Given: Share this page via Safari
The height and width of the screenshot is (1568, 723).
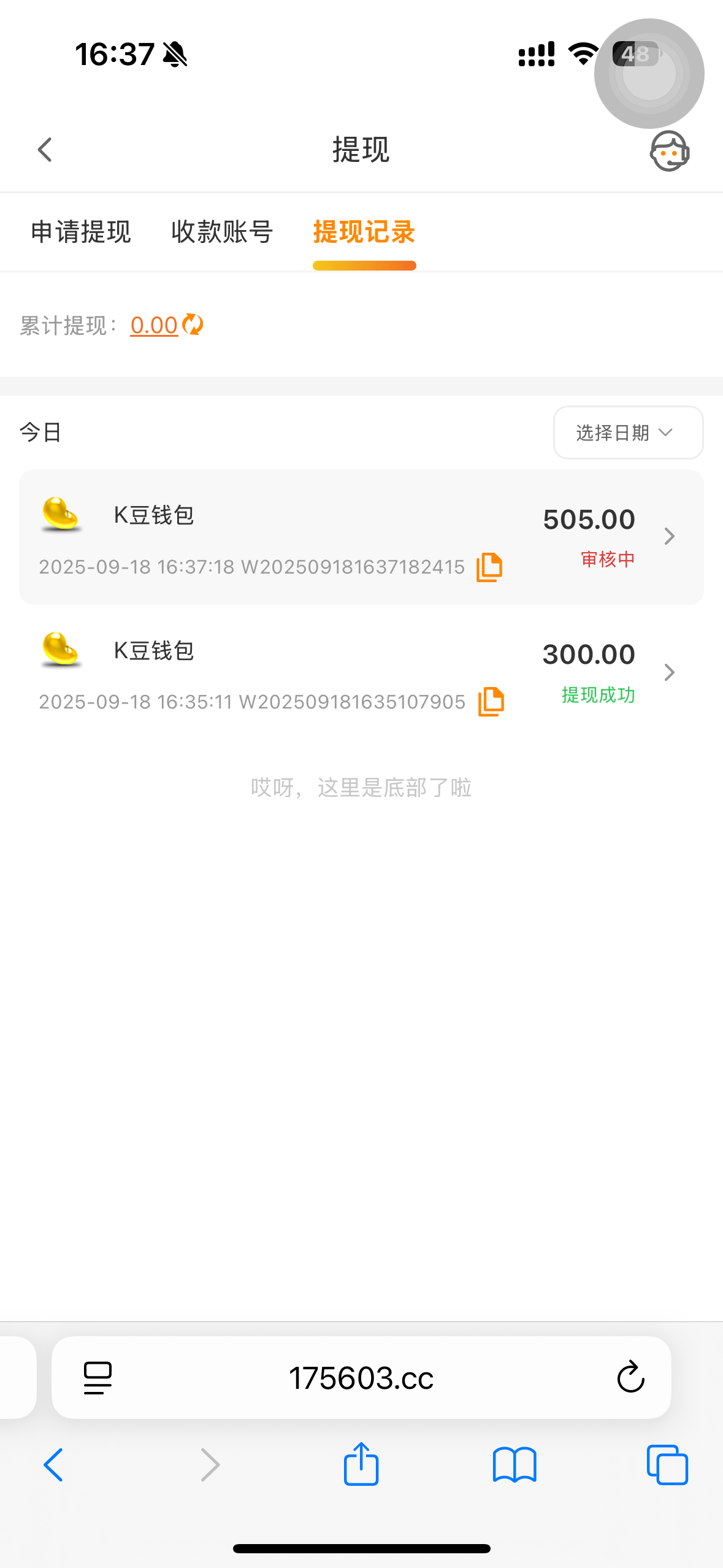Looking at the screenshot, I should click(x=361, y=1464).
